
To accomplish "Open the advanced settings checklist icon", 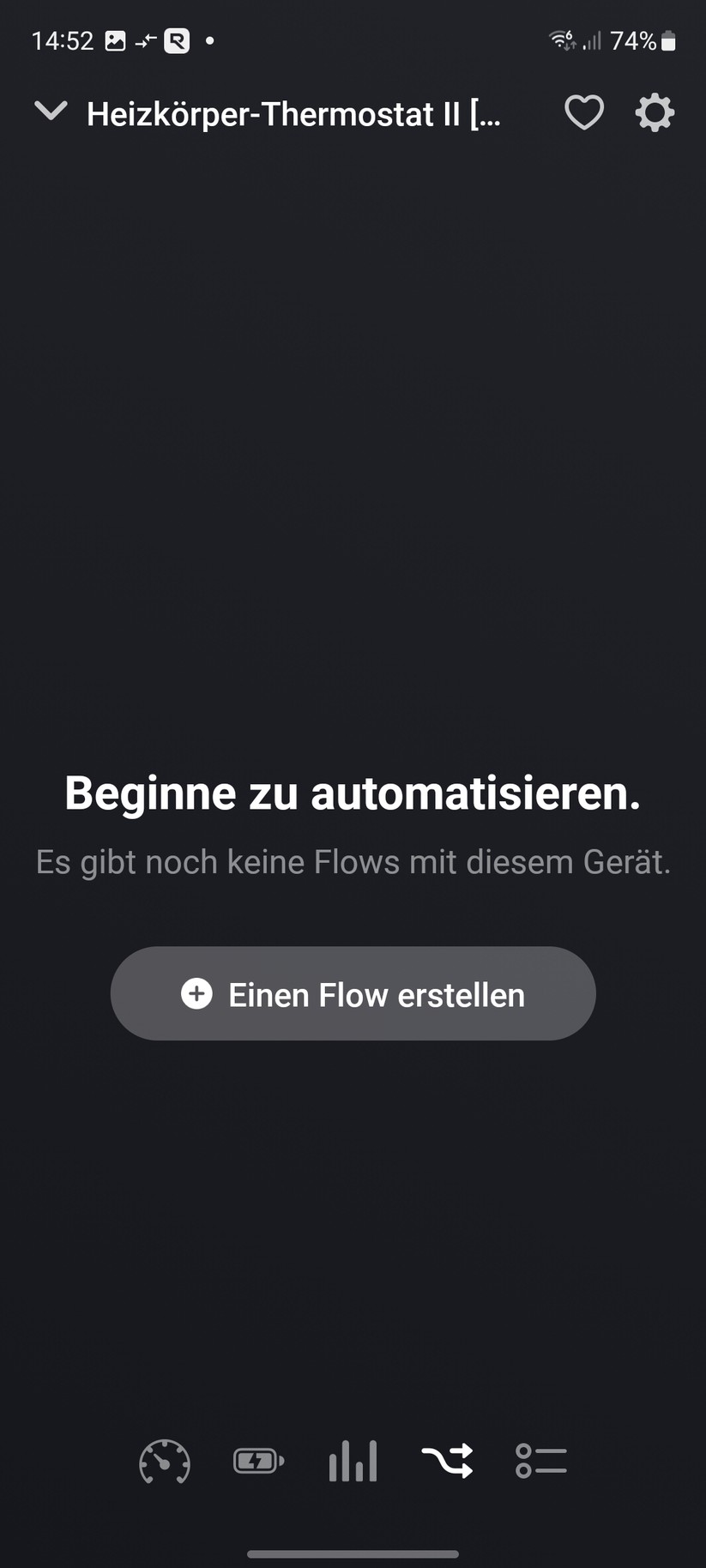I will [x=541, y=1462].
